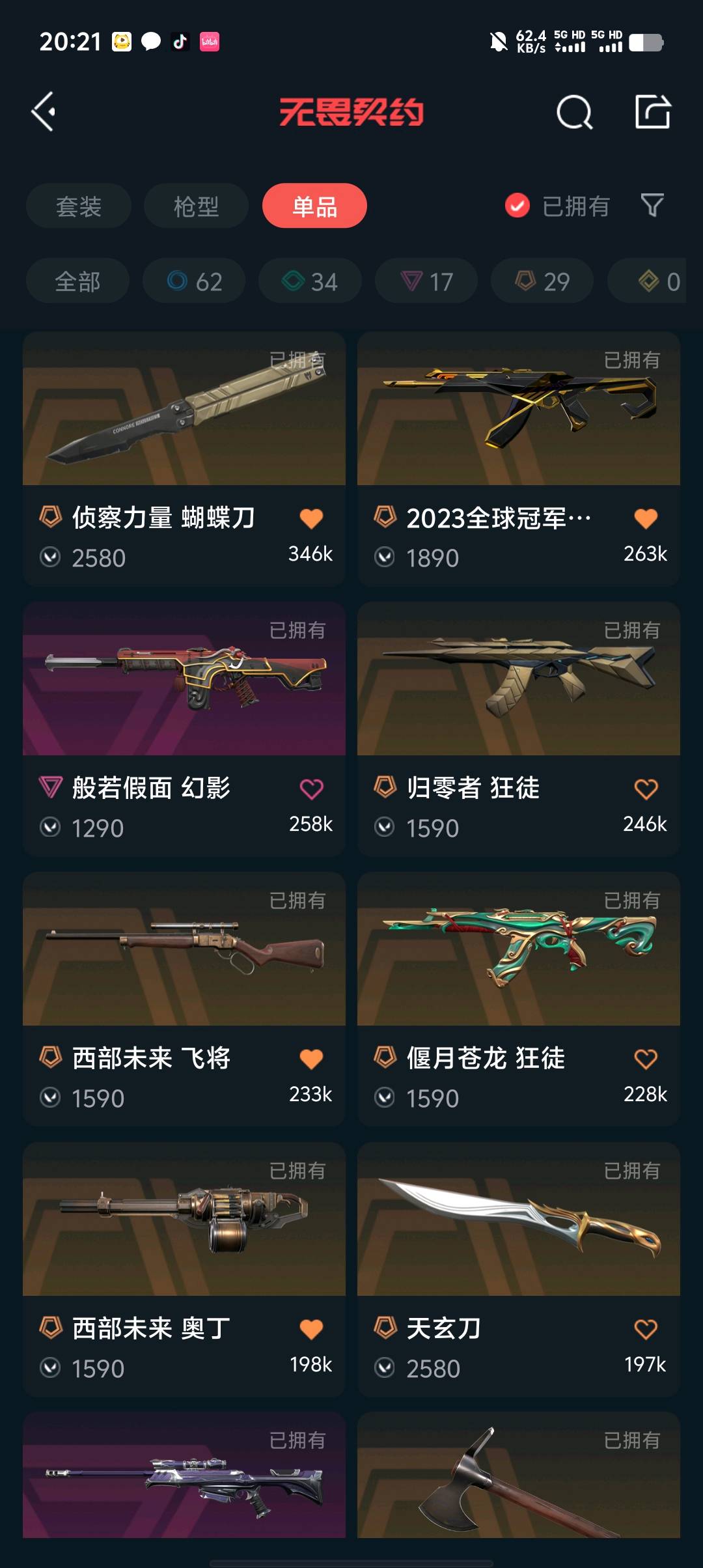Viewport: 703px width, 1568px height.
Task: Open the 侦察力量 蝴蝶刀 card
Action: point(184,417)
